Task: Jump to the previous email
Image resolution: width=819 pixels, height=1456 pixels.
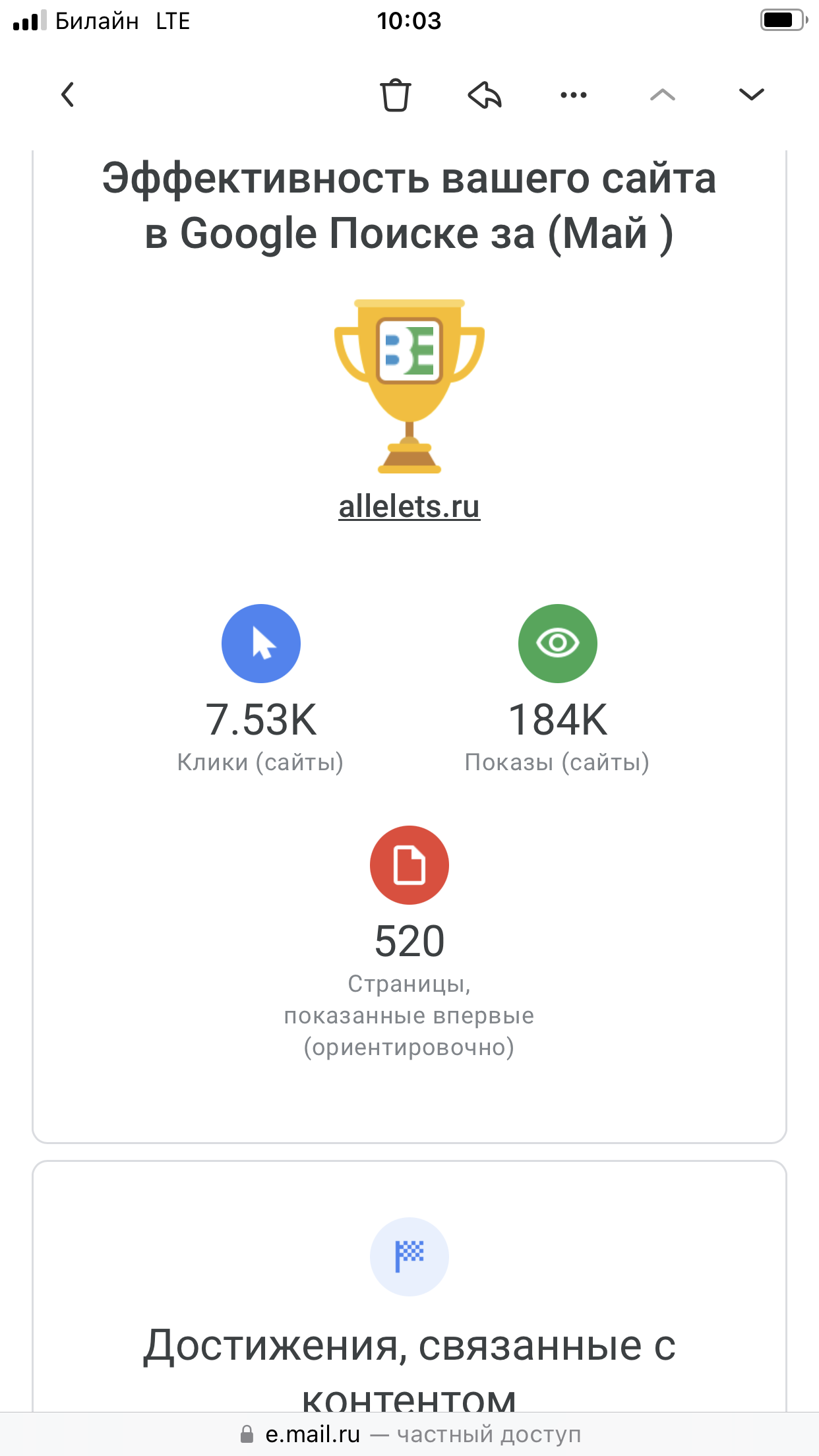Action: click(x=662, y=95)
